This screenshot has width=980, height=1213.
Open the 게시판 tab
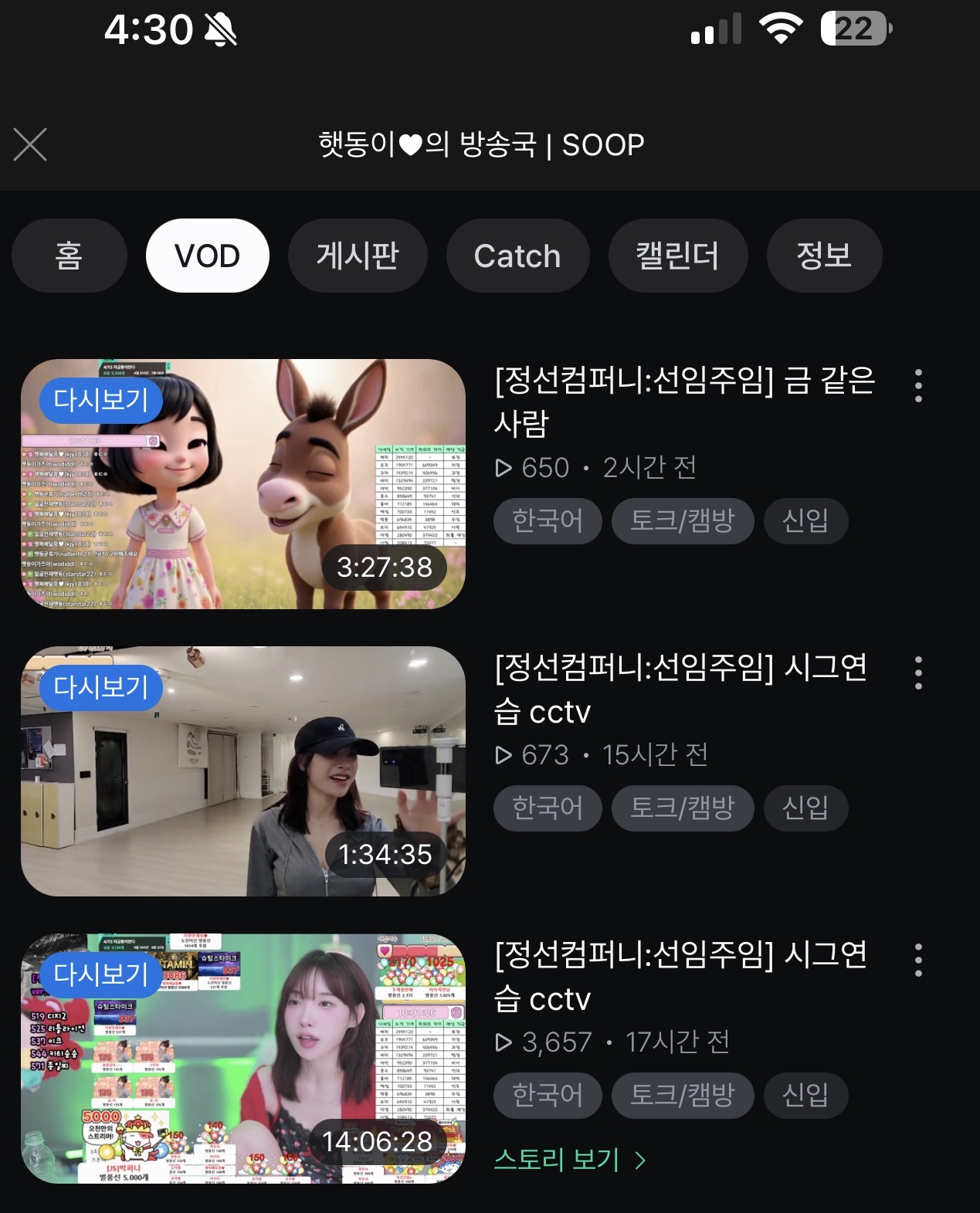click(358, 256)
